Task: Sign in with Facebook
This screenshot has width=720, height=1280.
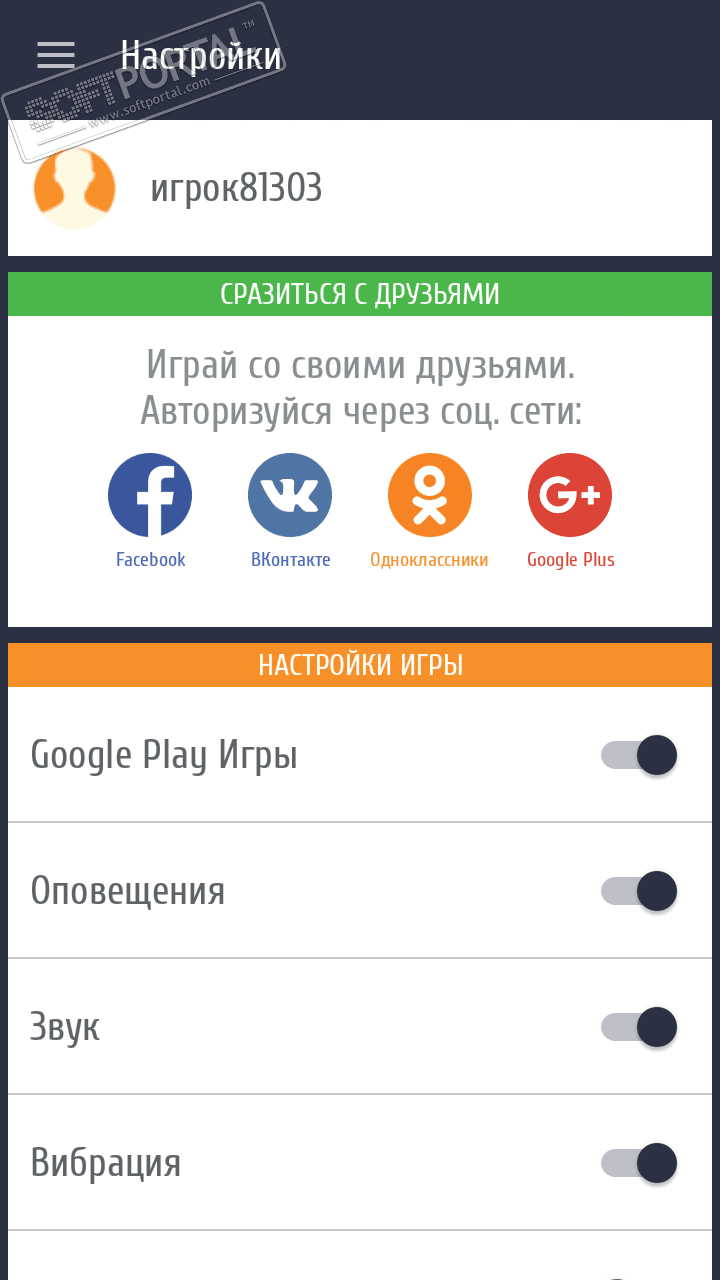Action: tap(150, 496)
